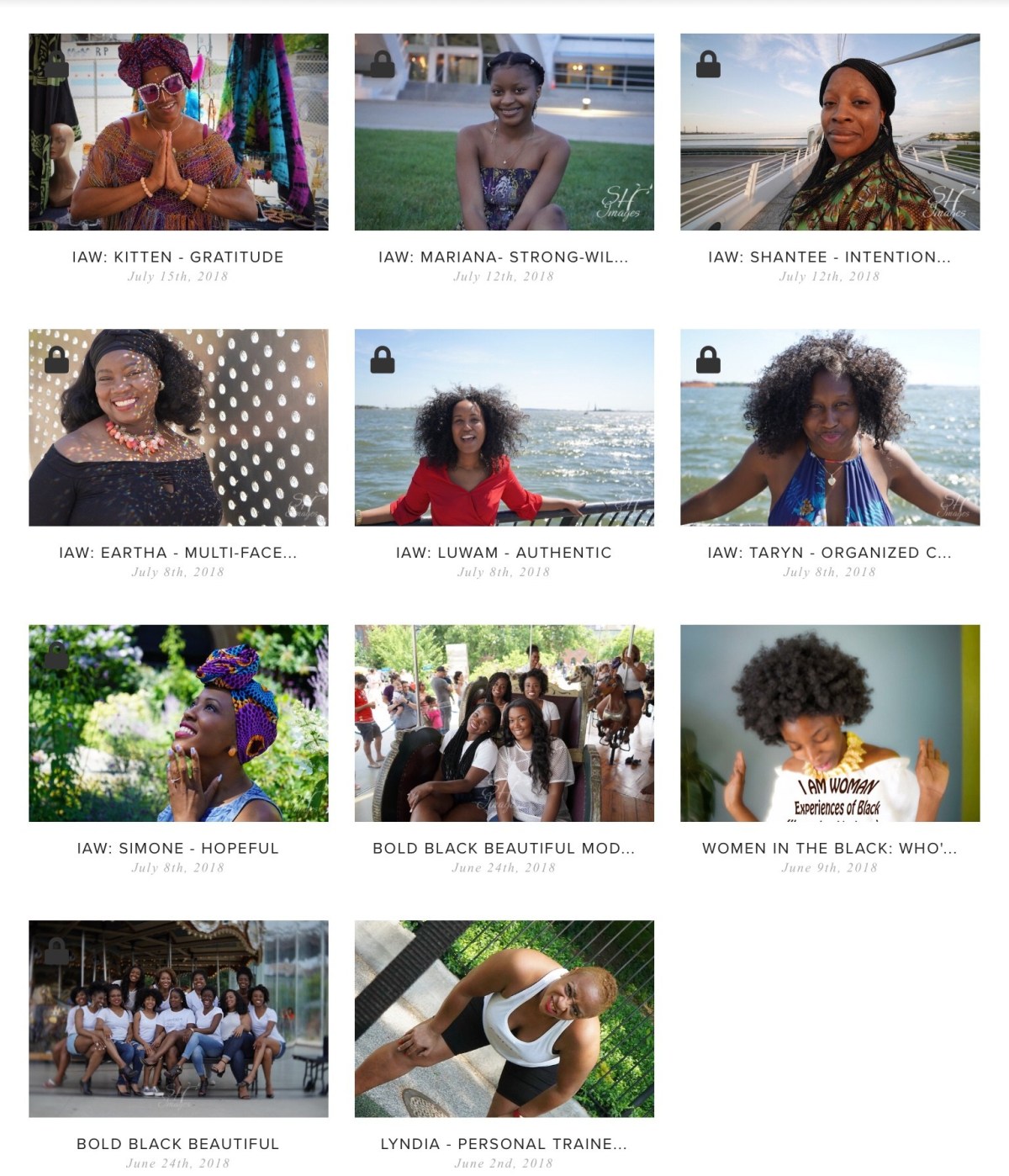The image size is (1009, 1176).
Task: Open the Bold Black Beautiful group photo gallery
Action: pyautogui.click(x=178, y=1018)
